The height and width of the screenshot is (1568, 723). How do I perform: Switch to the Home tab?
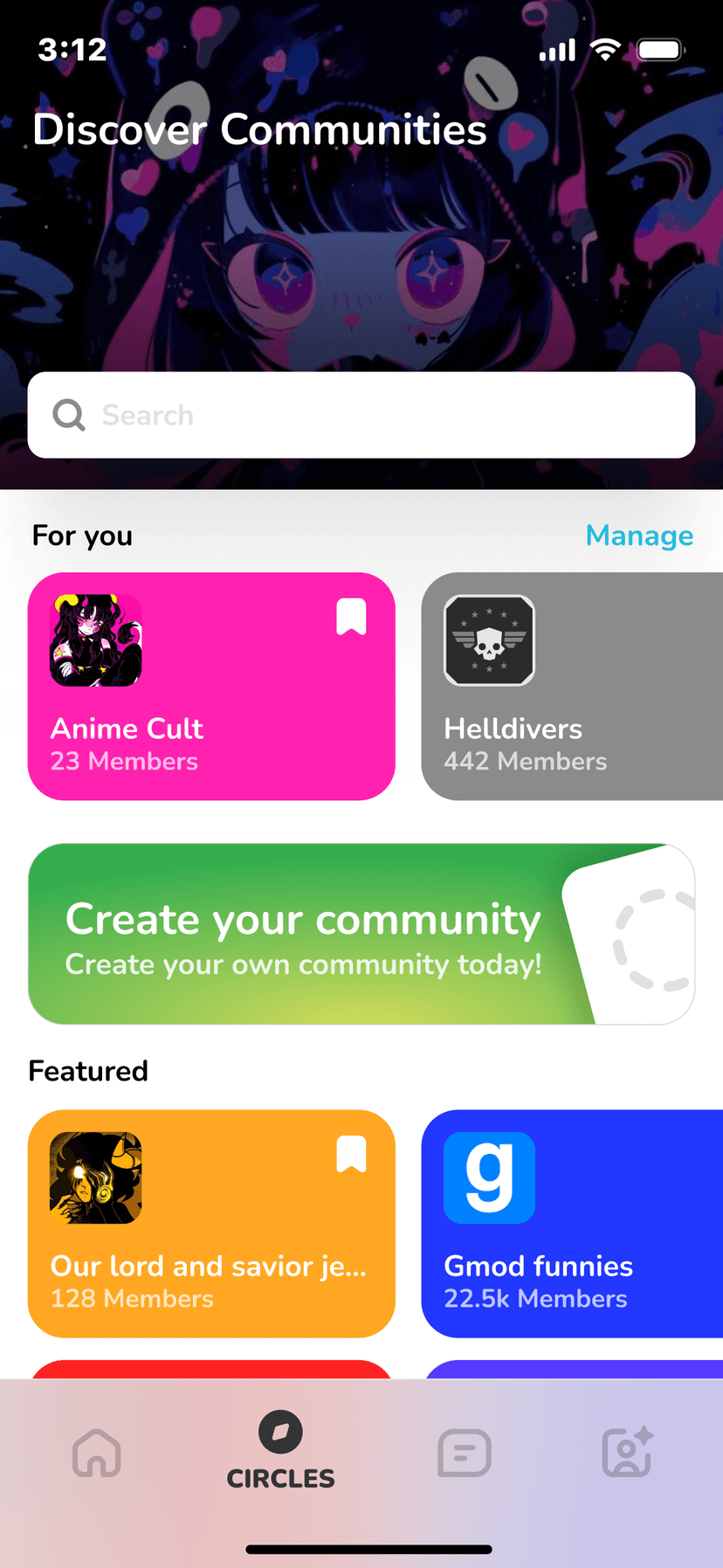click(97, 1453)
